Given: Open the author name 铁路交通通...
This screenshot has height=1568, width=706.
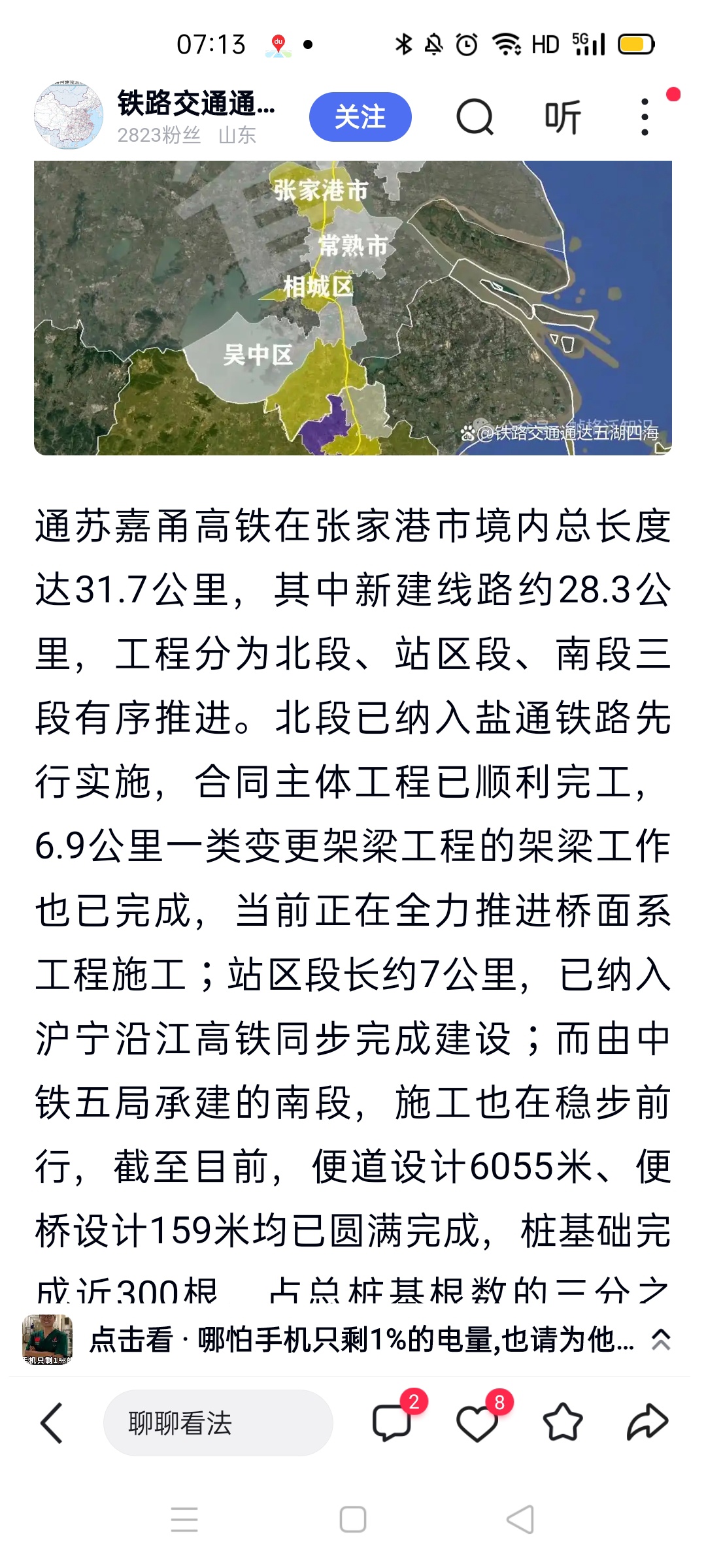Looking at the screenshot, I should 196,103.
